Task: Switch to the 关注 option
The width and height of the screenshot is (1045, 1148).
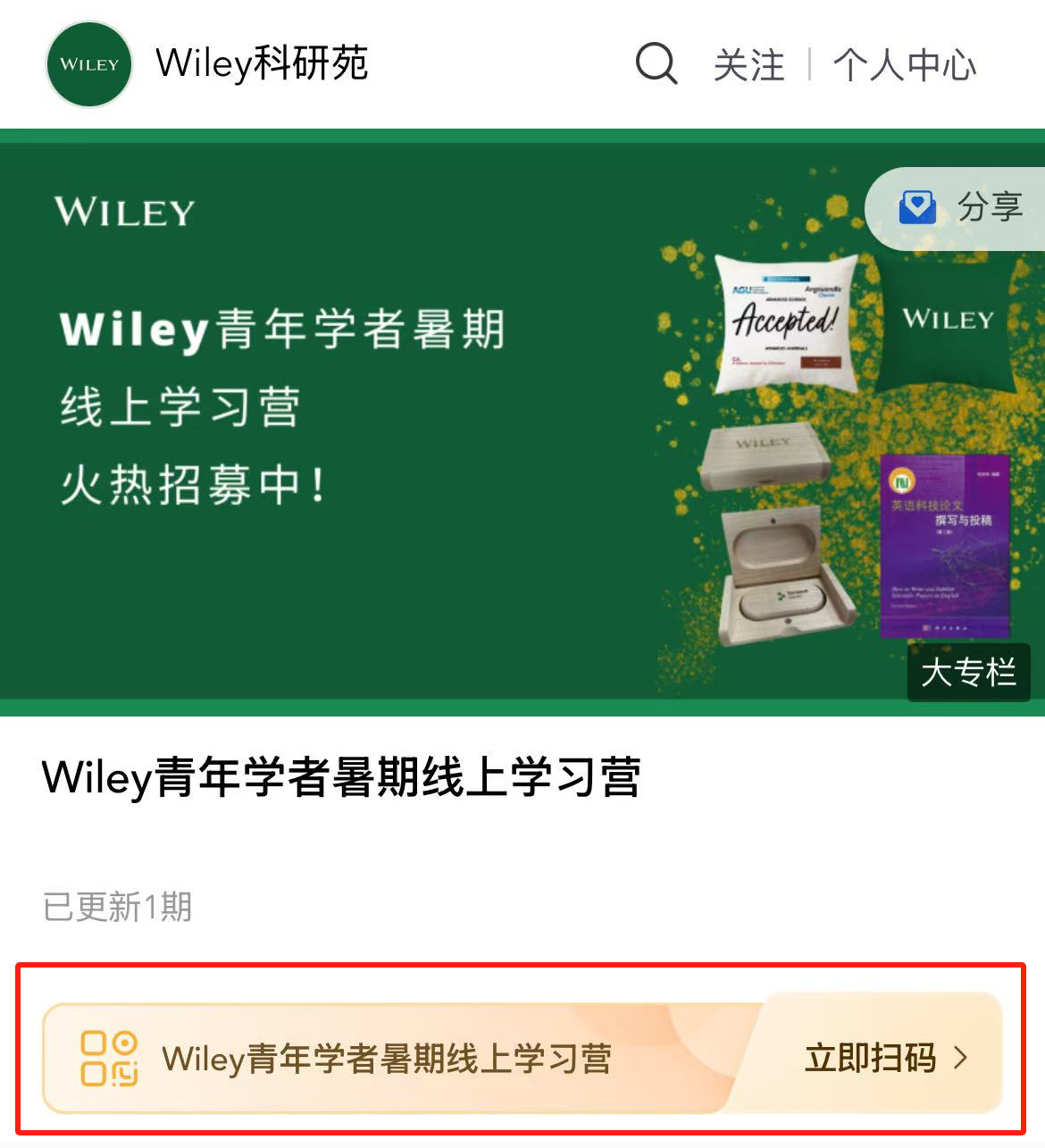Action: [748, 64]
